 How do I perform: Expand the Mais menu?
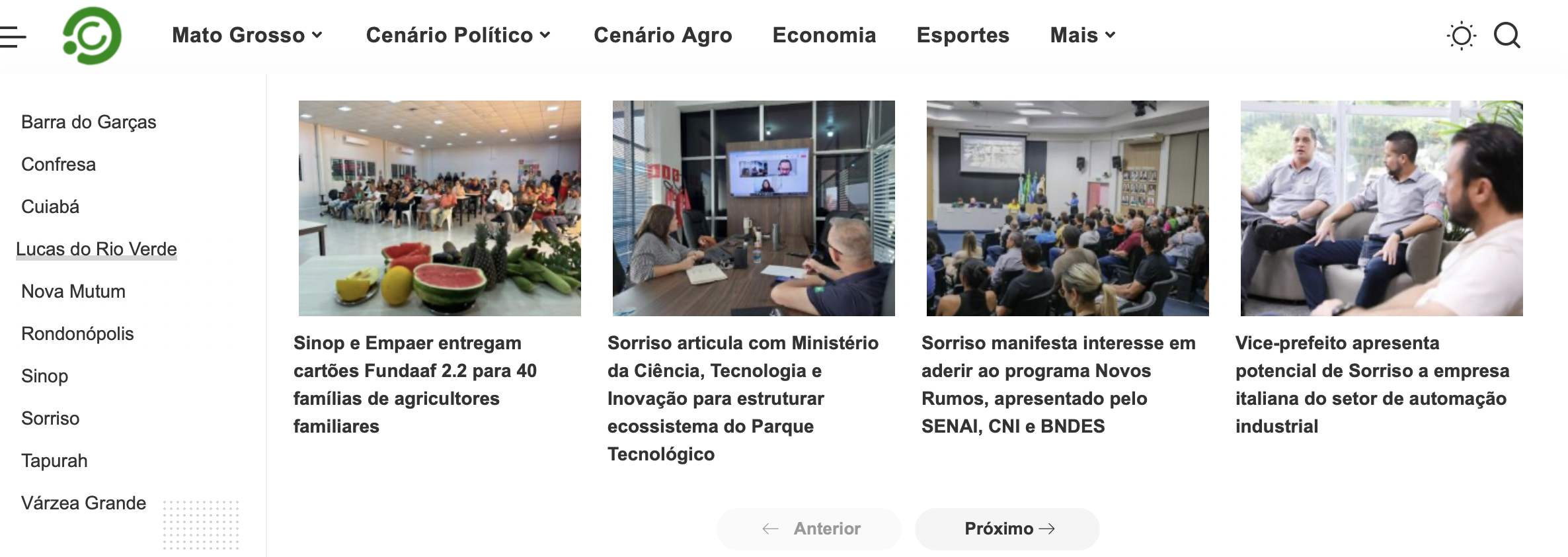[x=1082, y=35]
